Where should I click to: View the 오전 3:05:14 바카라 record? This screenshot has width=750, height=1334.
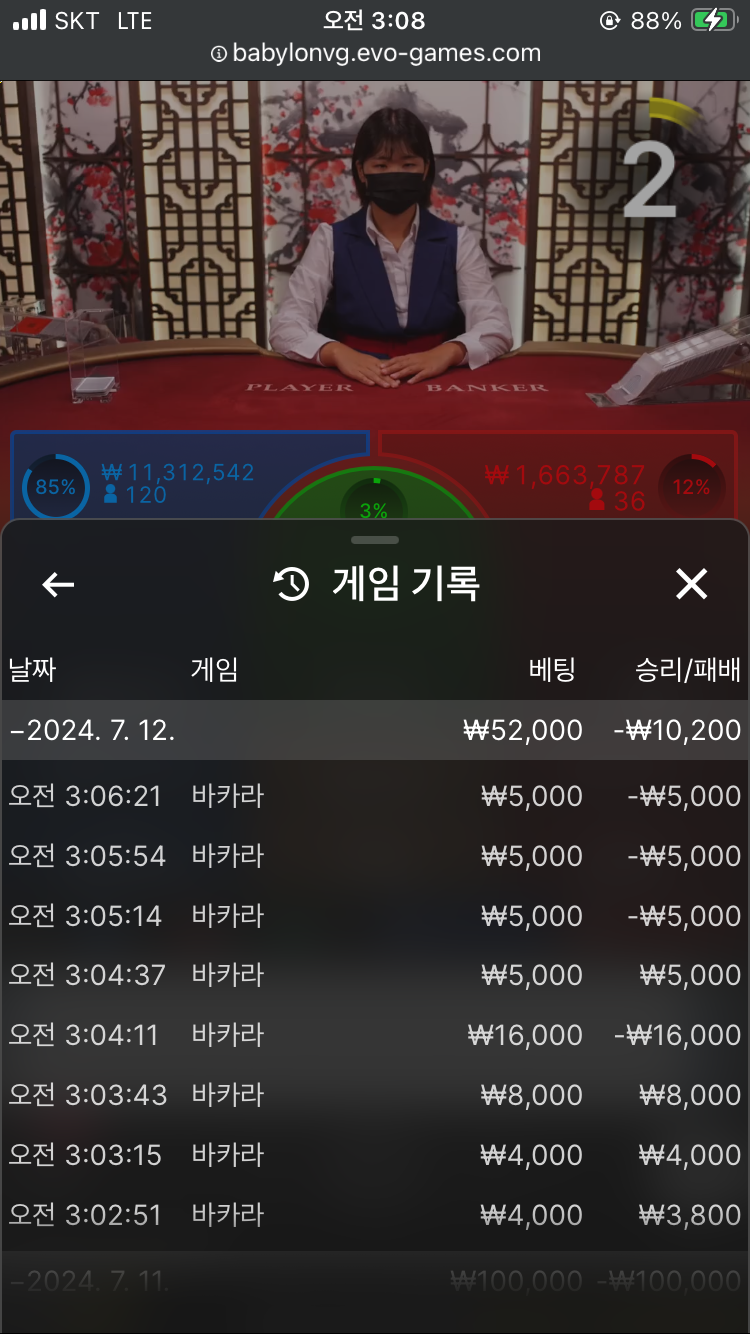coord(374,916)
